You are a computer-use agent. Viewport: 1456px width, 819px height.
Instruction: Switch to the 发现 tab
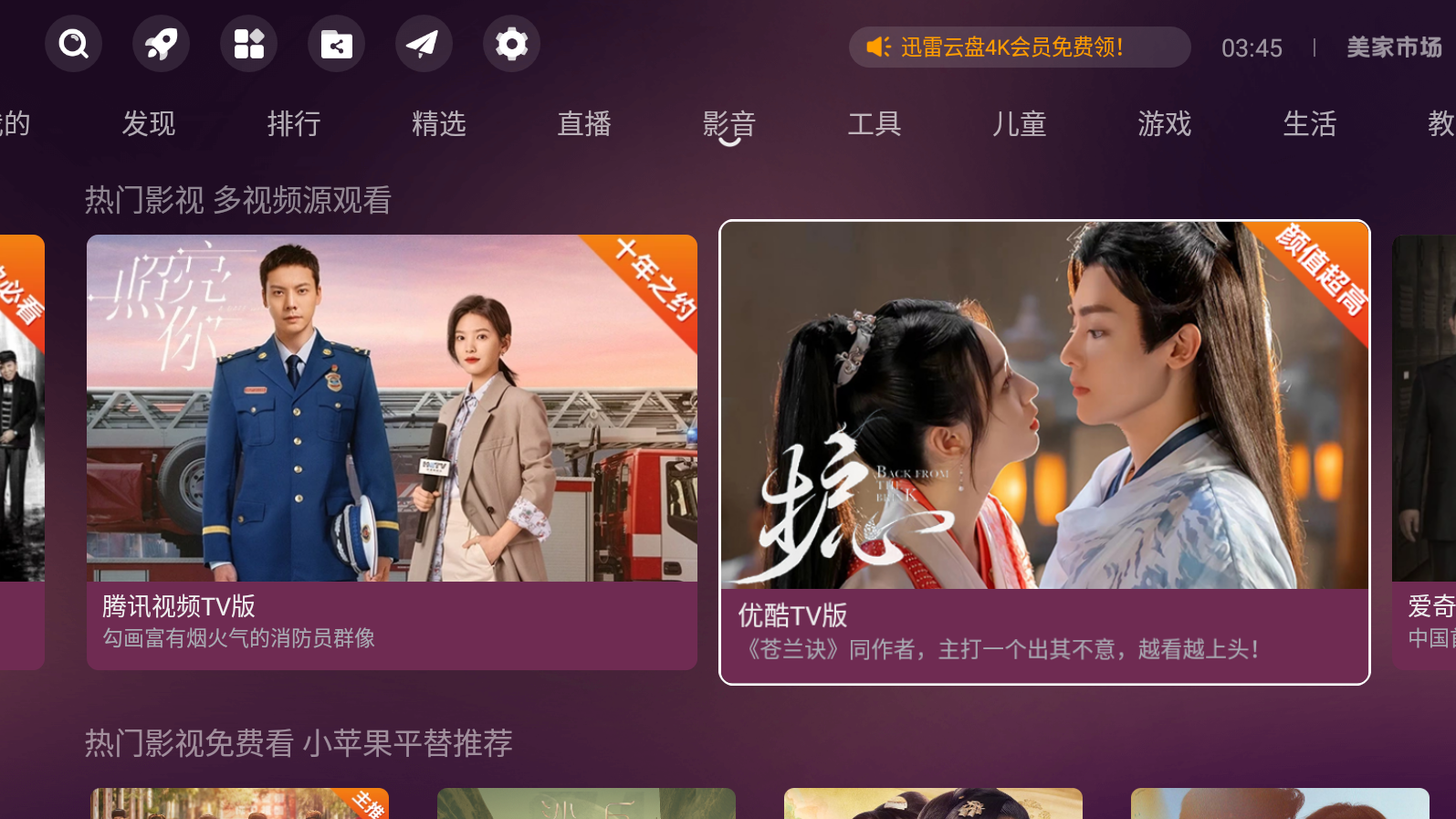point(149,123)
